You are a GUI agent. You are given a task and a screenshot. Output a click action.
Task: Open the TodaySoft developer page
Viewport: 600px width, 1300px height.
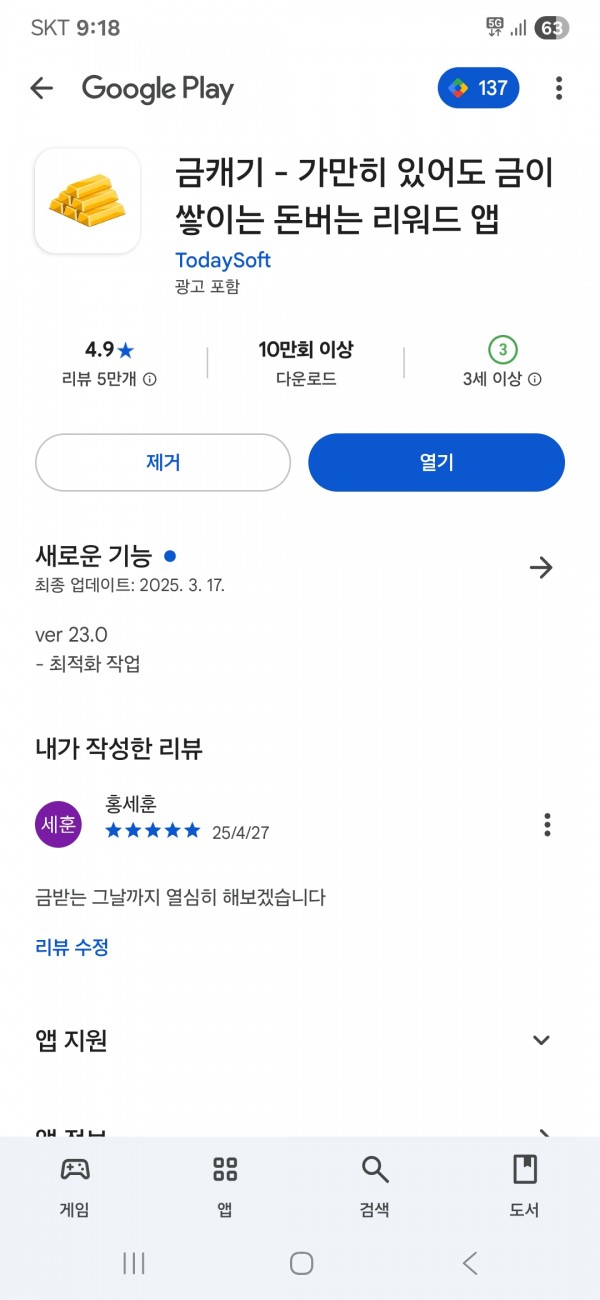tap(223, 260)
